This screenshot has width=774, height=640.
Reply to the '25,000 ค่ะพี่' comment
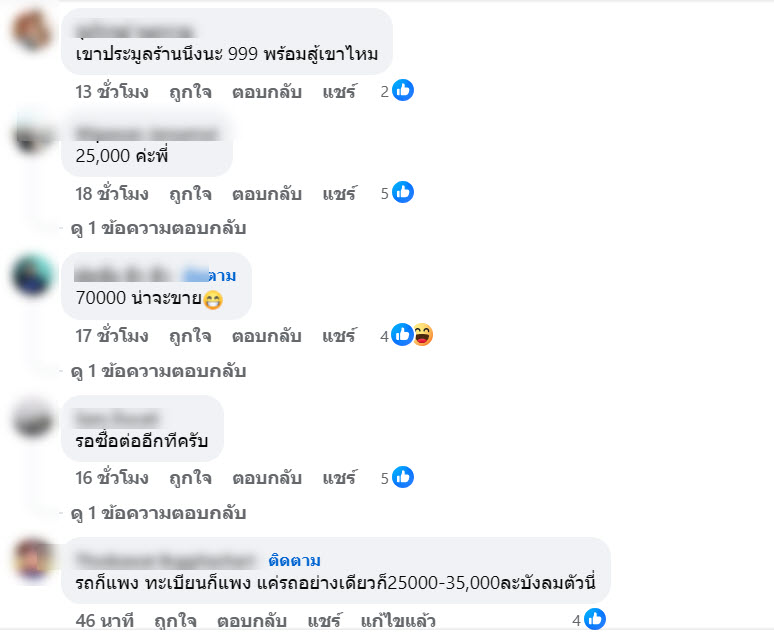tap(266, 193)
